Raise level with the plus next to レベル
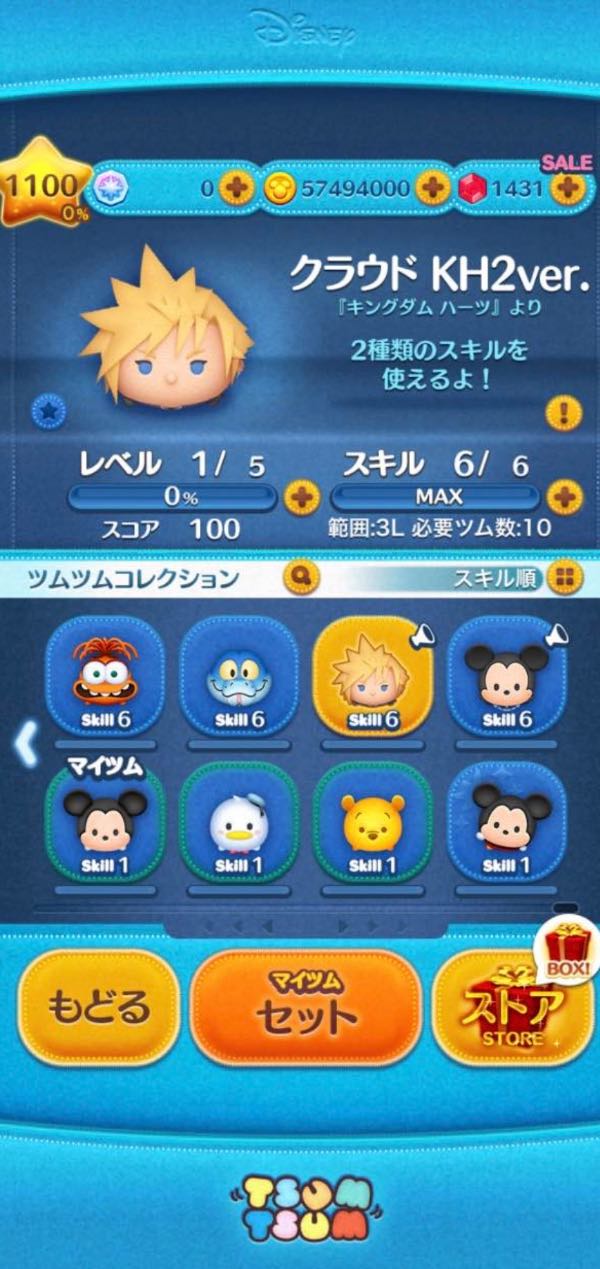This screenshot has width=600, height=1269. [302, 496]
